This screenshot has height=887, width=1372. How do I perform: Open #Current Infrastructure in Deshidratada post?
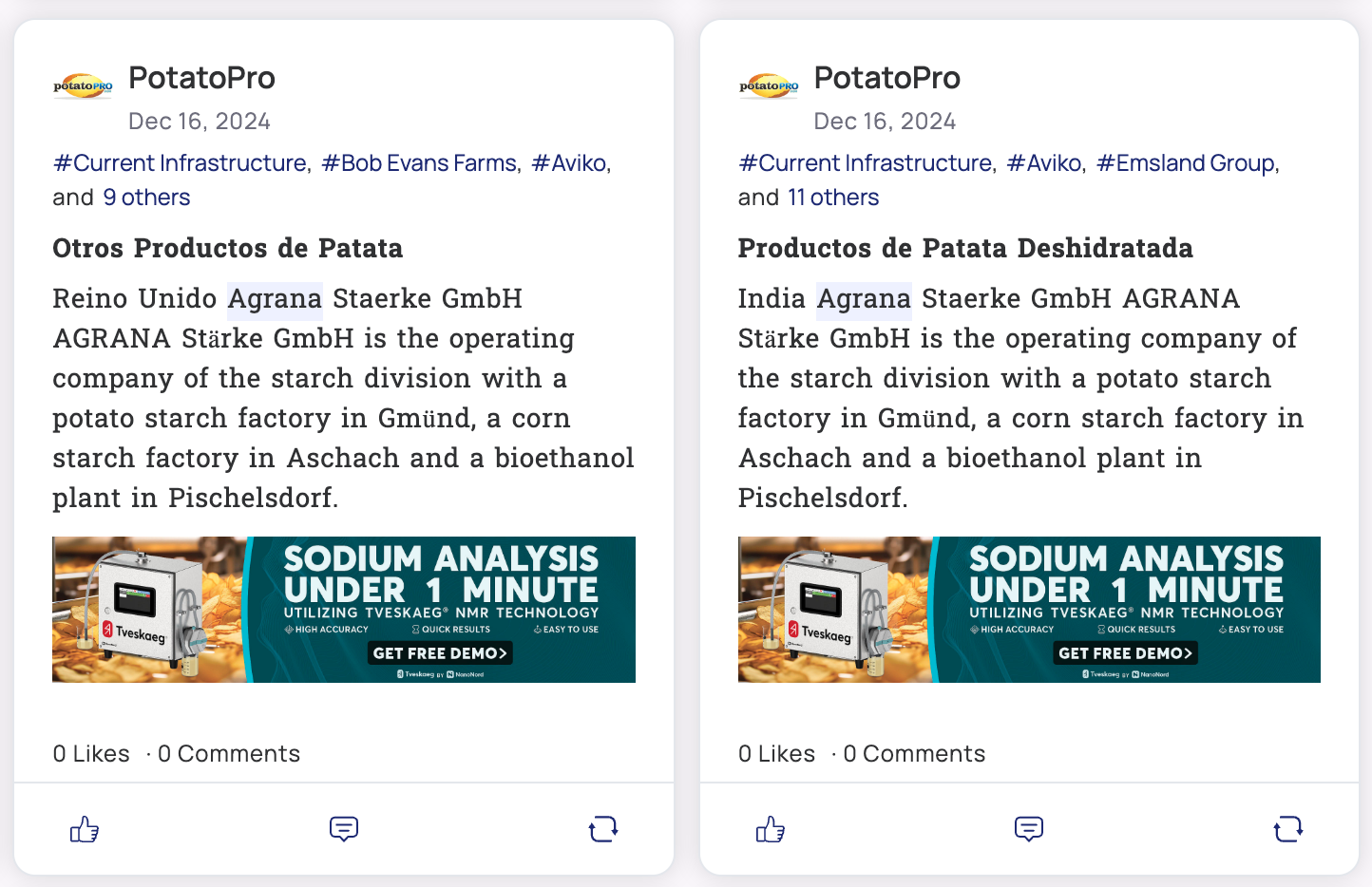coord(867,163)
